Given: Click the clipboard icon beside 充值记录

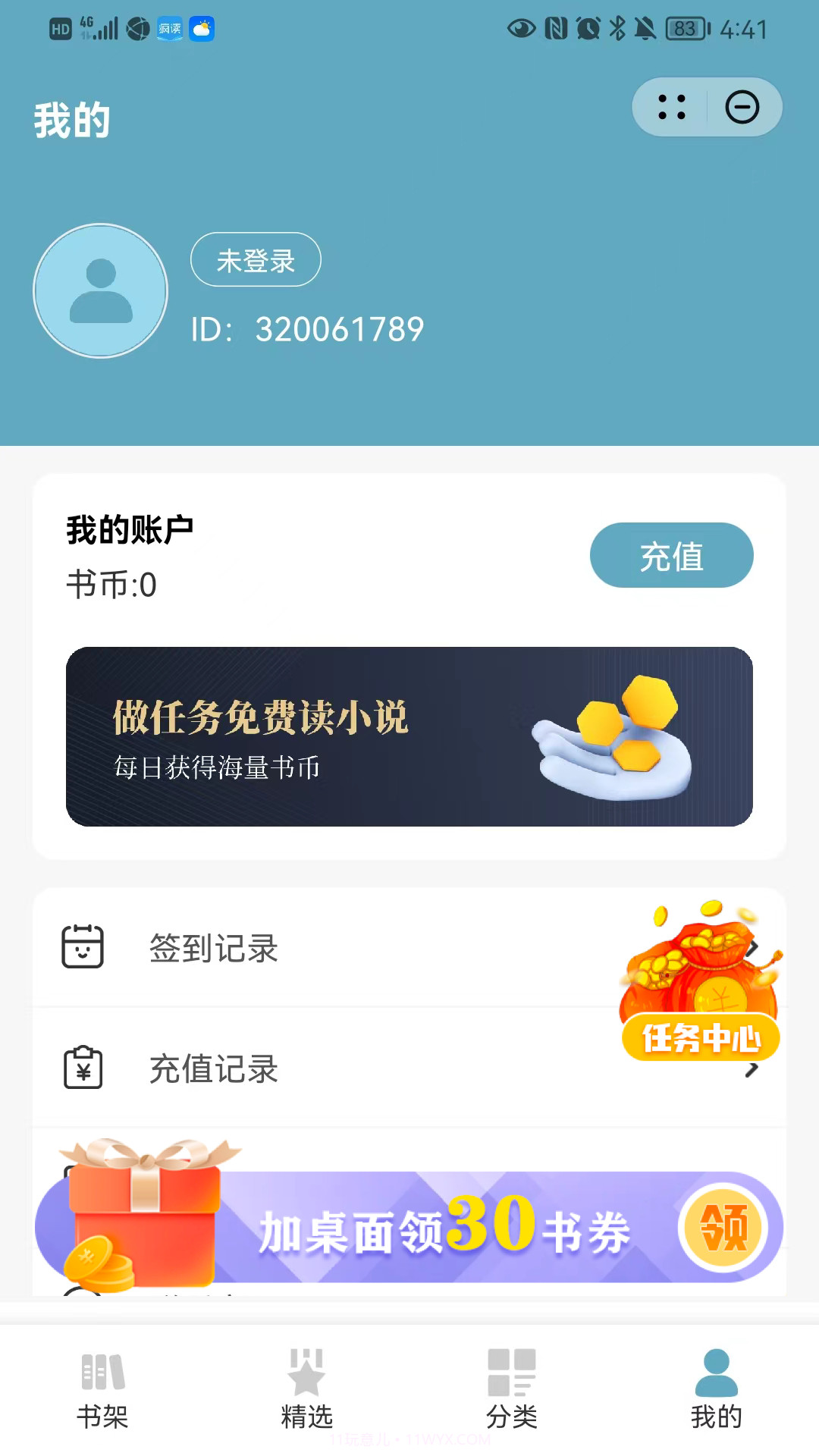Looking at the screenshot, I should [83, 1069].
